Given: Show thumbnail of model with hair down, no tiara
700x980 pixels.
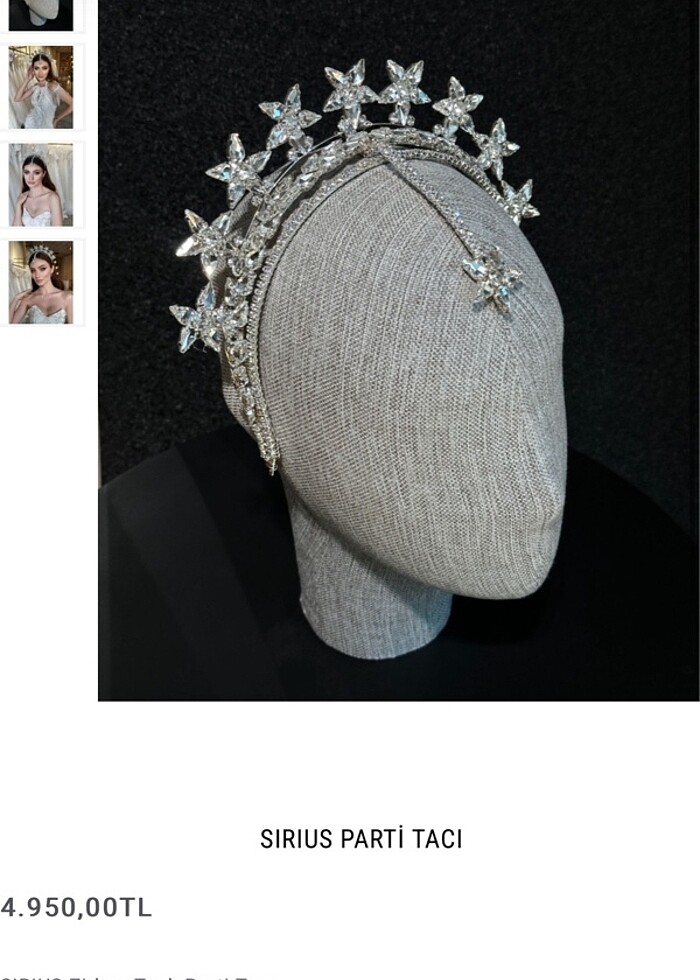Looking at the screenshot, I should (41, 185).
